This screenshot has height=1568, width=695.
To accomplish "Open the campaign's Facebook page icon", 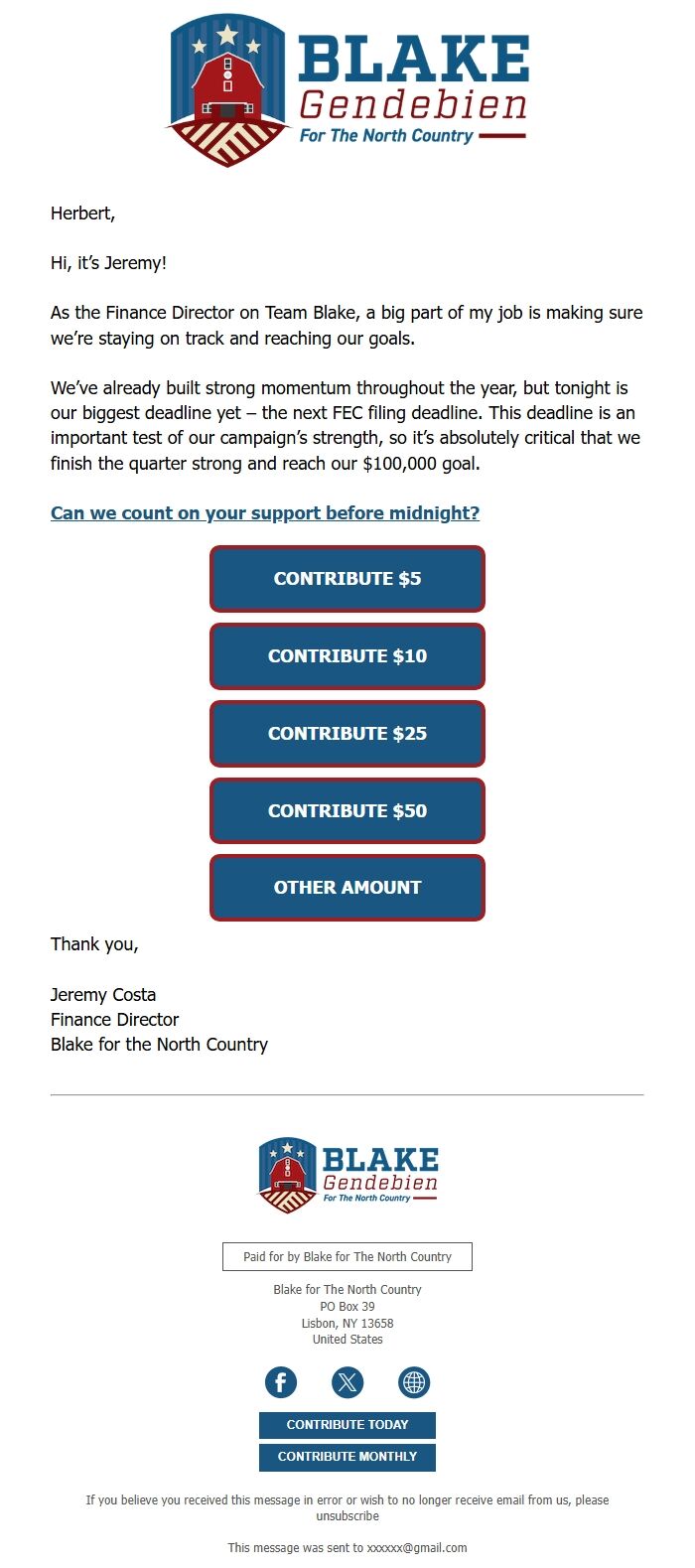I will [x=281, y=1382].
